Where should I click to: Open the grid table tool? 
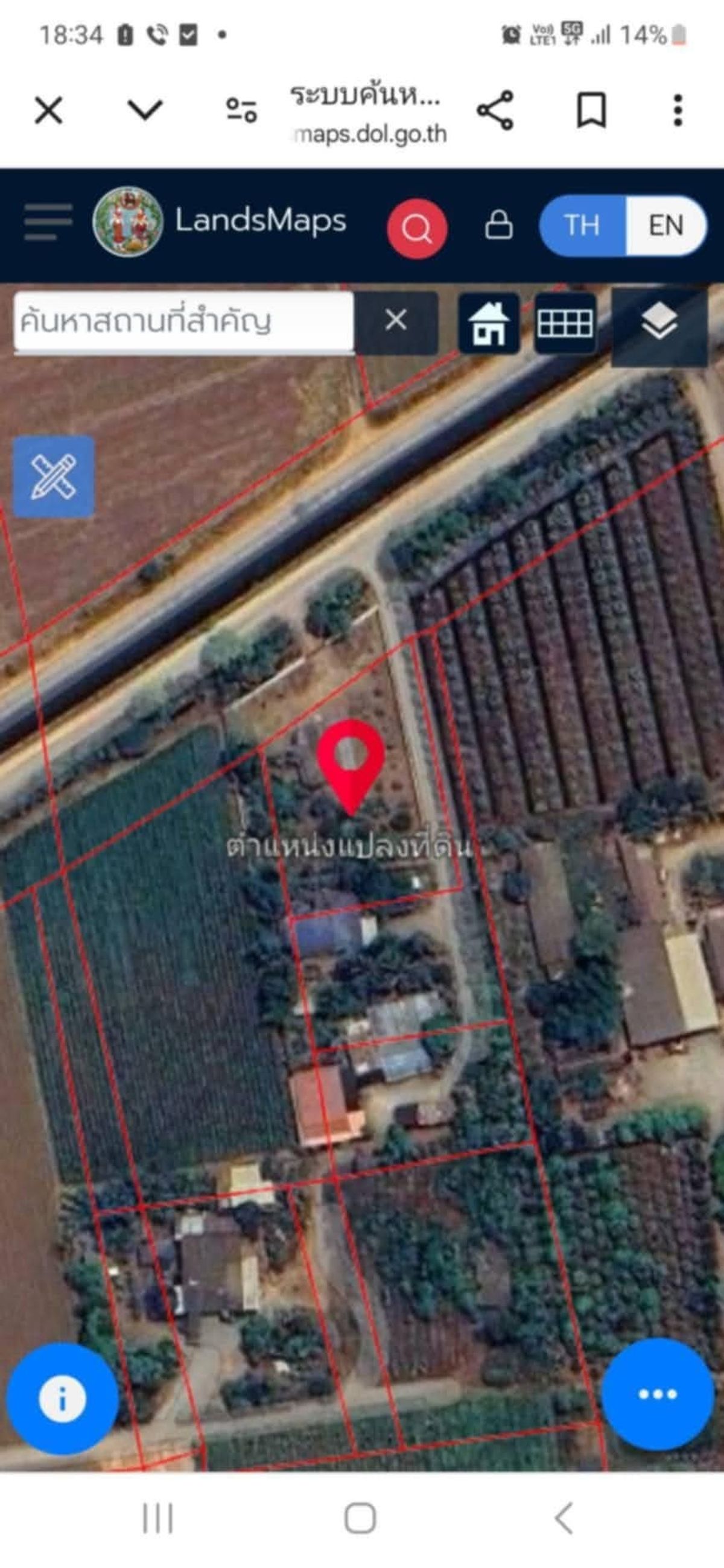(565, 323)
